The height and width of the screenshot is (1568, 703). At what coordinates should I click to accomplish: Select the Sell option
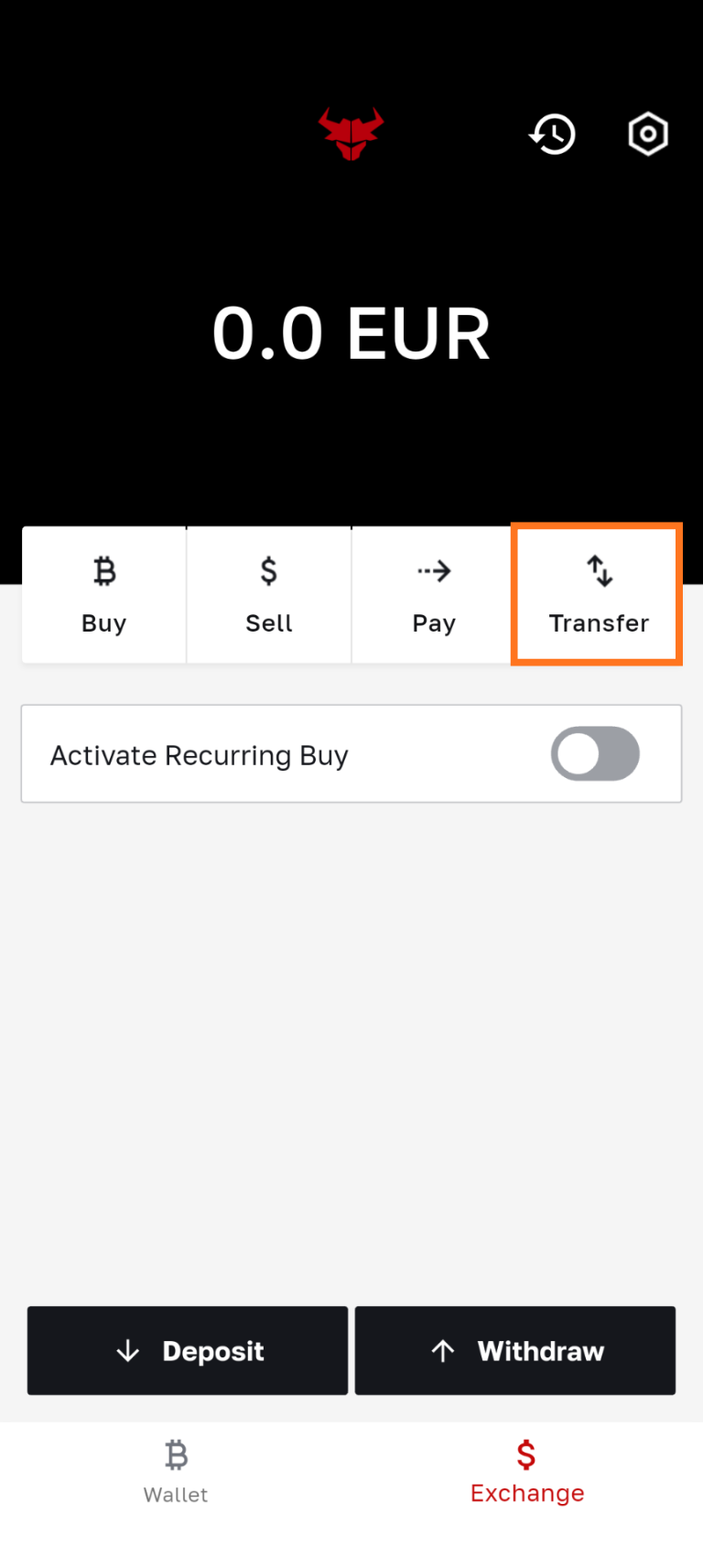click(x=269, y=595)
